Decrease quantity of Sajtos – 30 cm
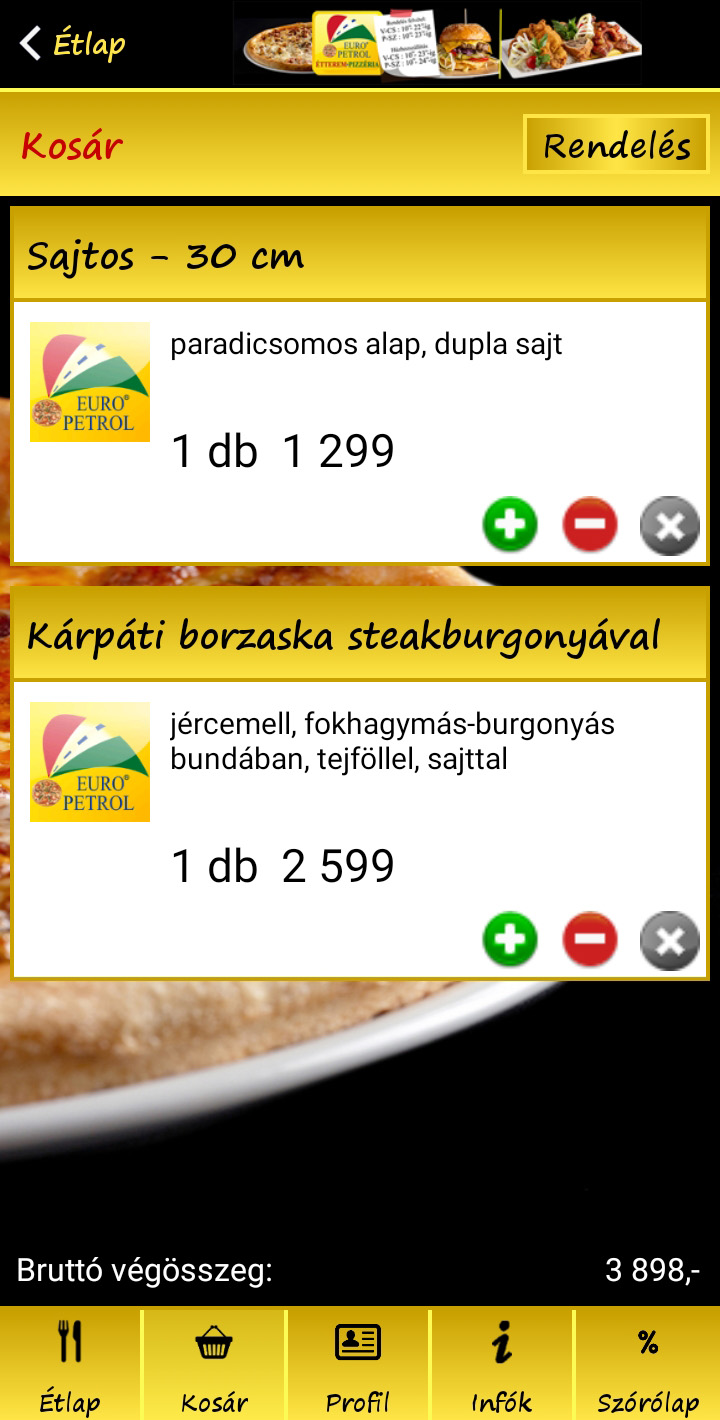The width and height of the screenshot is (720, 1420). click(590, 525)
